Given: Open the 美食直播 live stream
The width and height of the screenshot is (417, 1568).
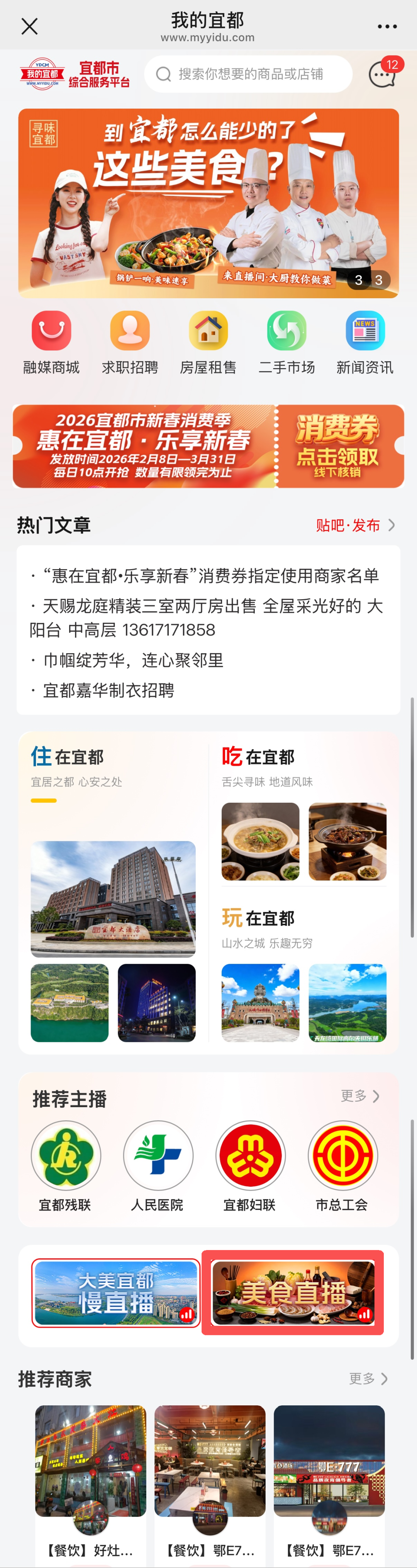Looking at the screenshot, I should [x=293, y=1293].
